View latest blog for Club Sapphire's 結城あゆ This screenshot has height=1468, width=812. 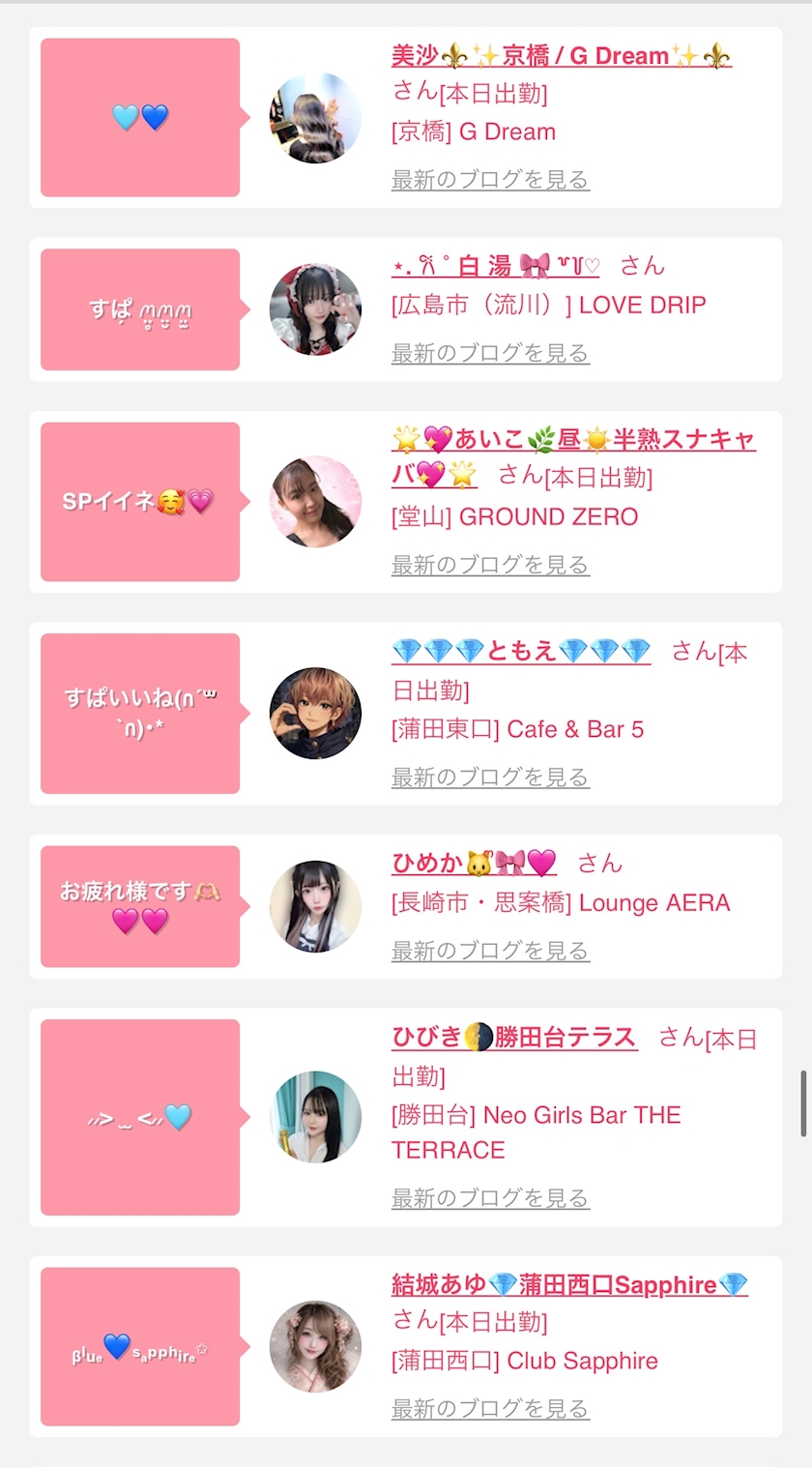tap(490, 1409)
